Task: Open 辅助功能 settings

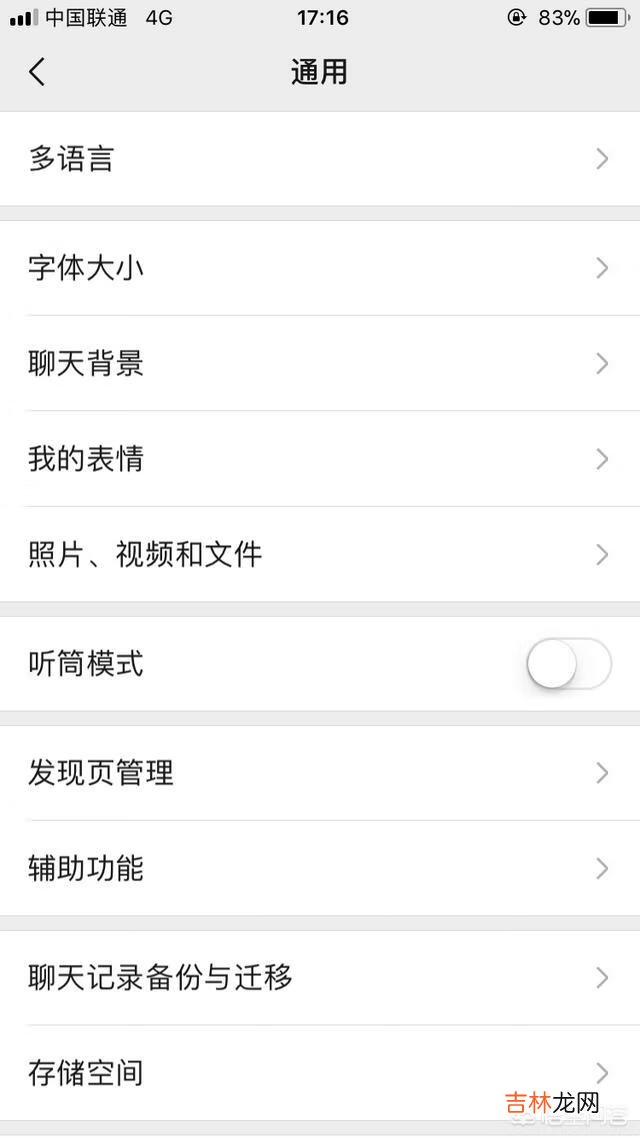Action: [320, 868]
